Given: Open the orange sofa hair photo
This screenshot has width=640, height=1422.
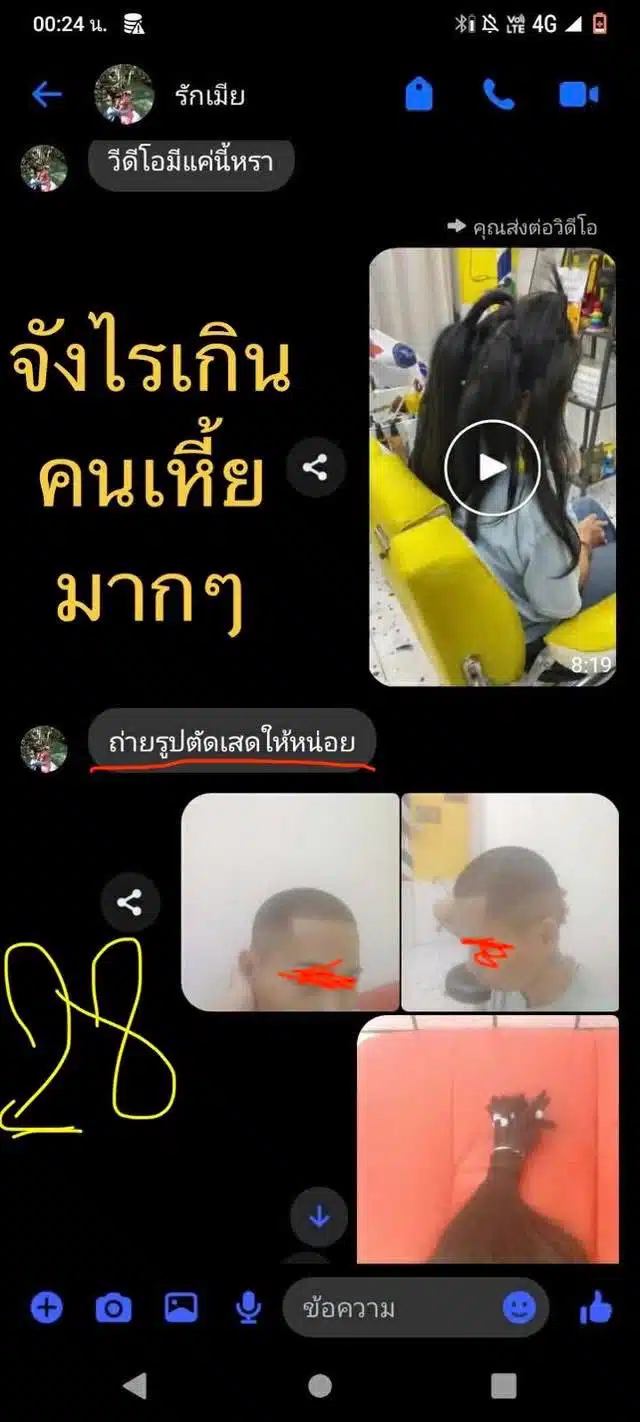Looking at the screenshot, I should tap(488, 1138).
